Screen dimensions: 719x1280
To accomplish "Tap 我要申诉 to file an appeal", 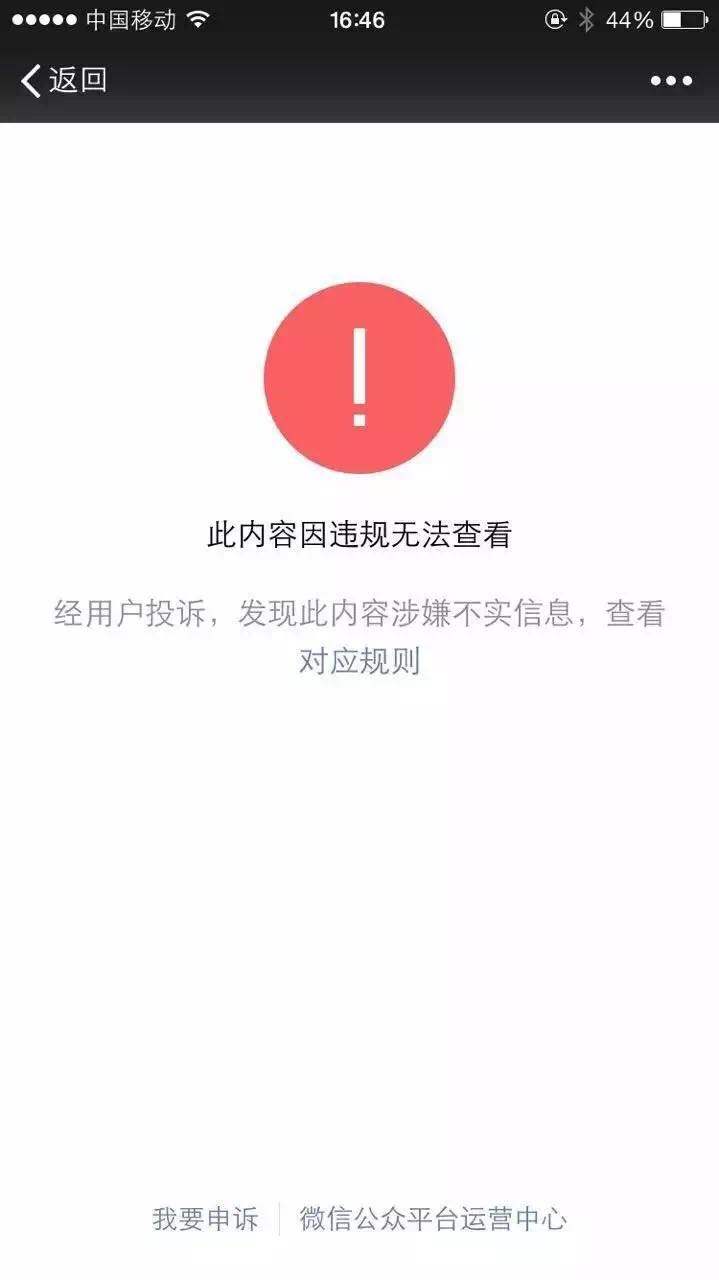I will pos(205,1218).
